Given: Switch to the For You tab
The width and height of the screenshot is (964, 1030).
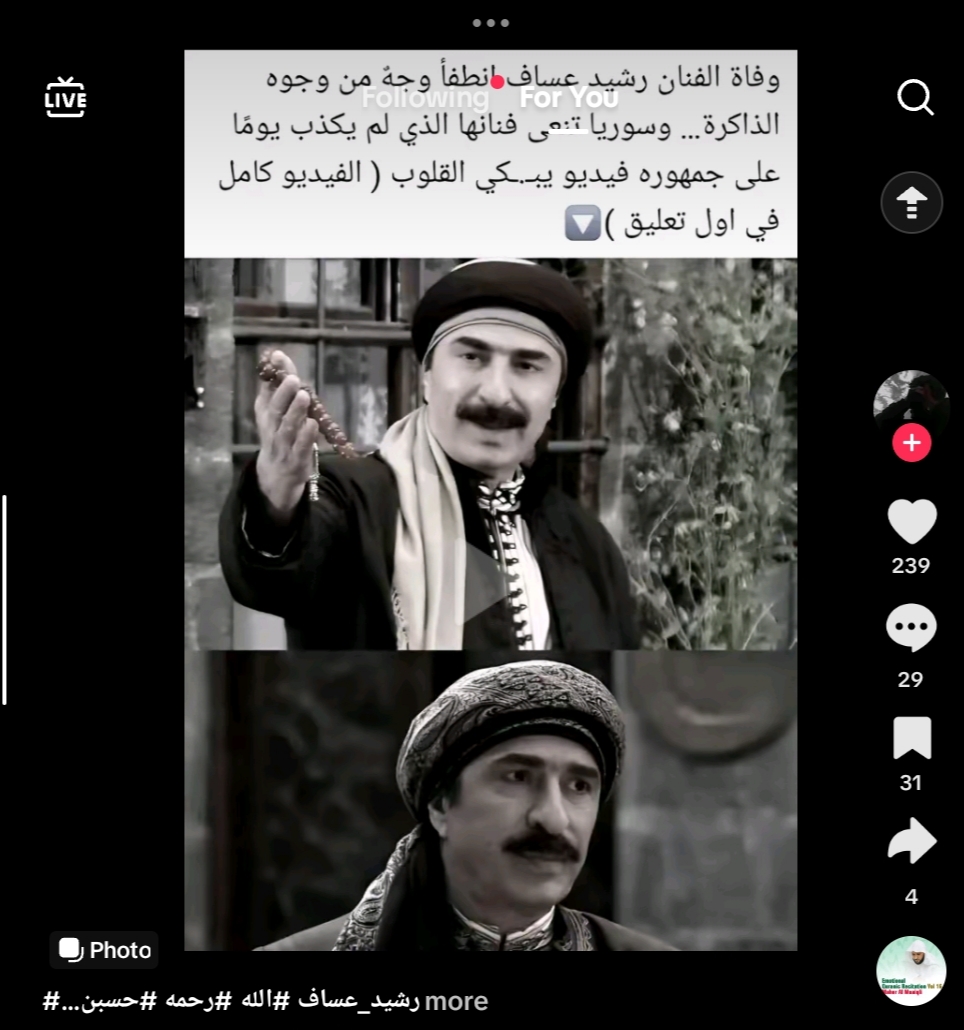Looking at the screenshot, I should [x=568, y=98].
